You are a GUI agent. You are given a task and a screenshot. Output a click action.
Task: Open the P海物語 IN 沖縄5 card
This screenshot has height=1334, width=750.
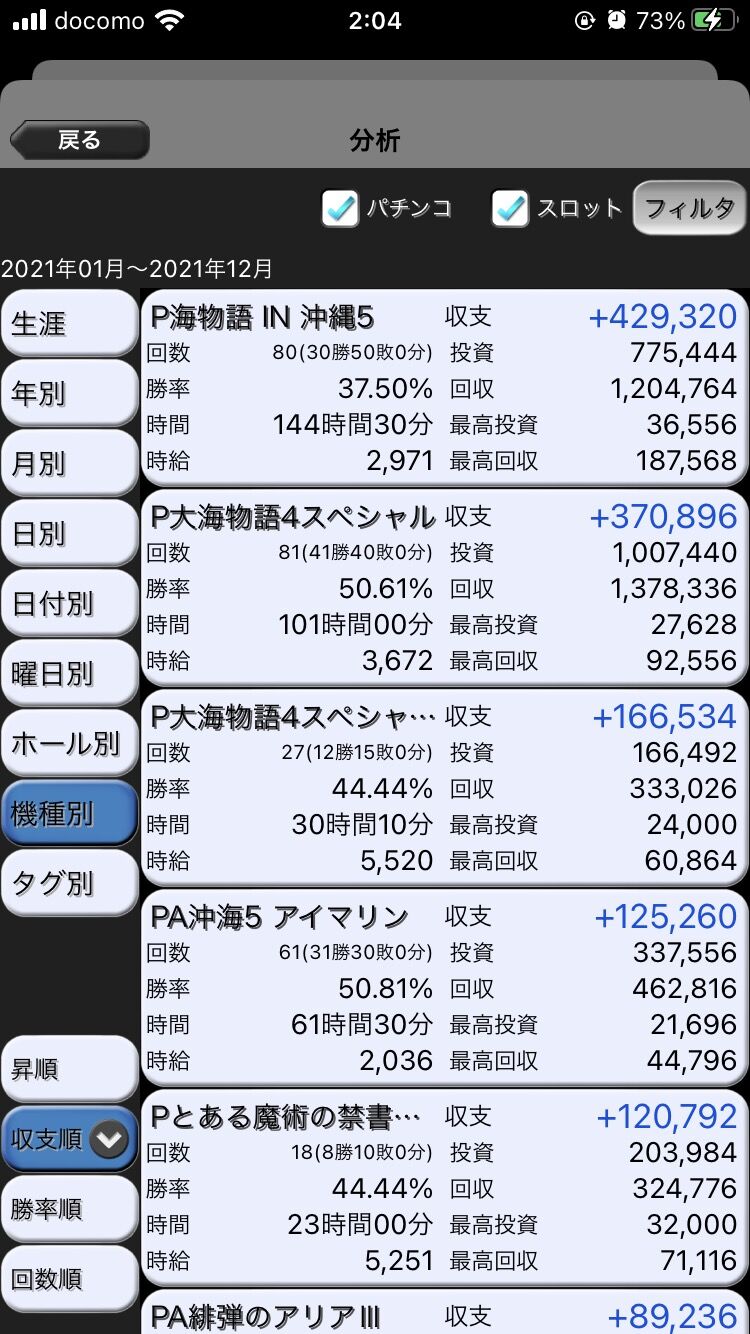click(445, 388)
